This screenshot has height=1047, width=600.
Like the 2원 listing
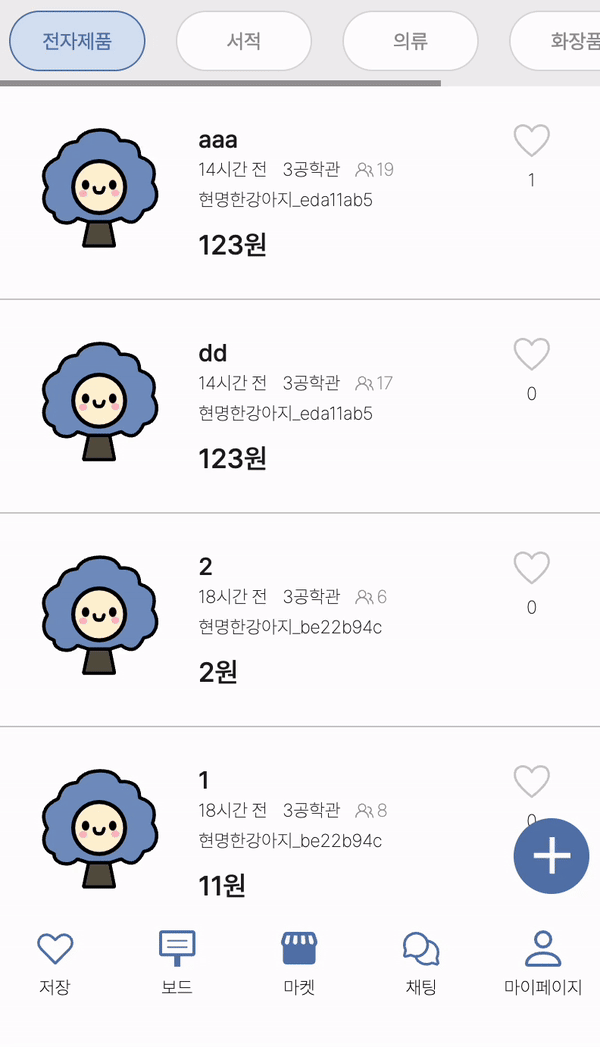531,568
